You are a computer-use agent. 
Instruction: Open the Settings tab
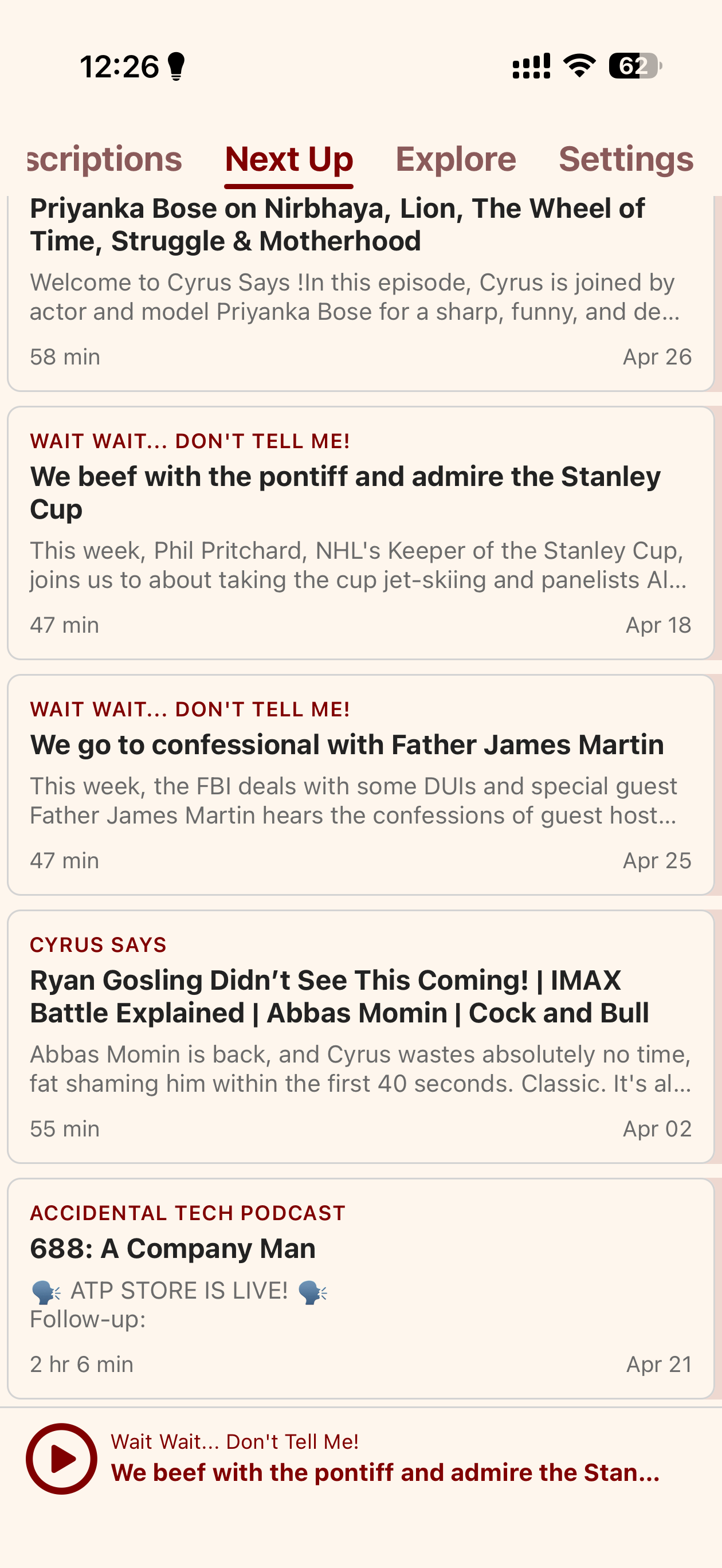(x=626, y=159)
